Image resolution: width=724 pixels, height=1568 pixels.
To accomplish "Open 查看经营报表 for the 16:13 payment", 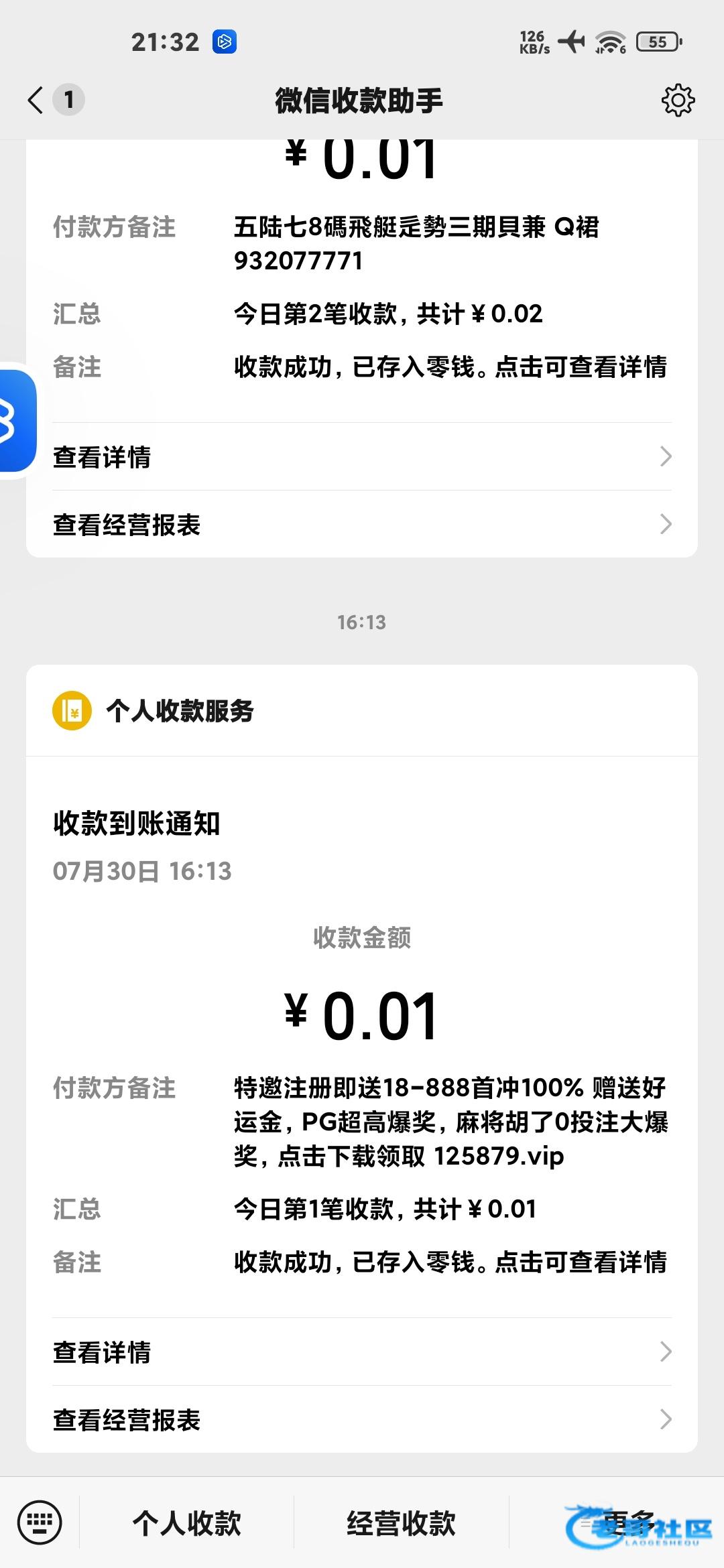I will pos(362,1419).
